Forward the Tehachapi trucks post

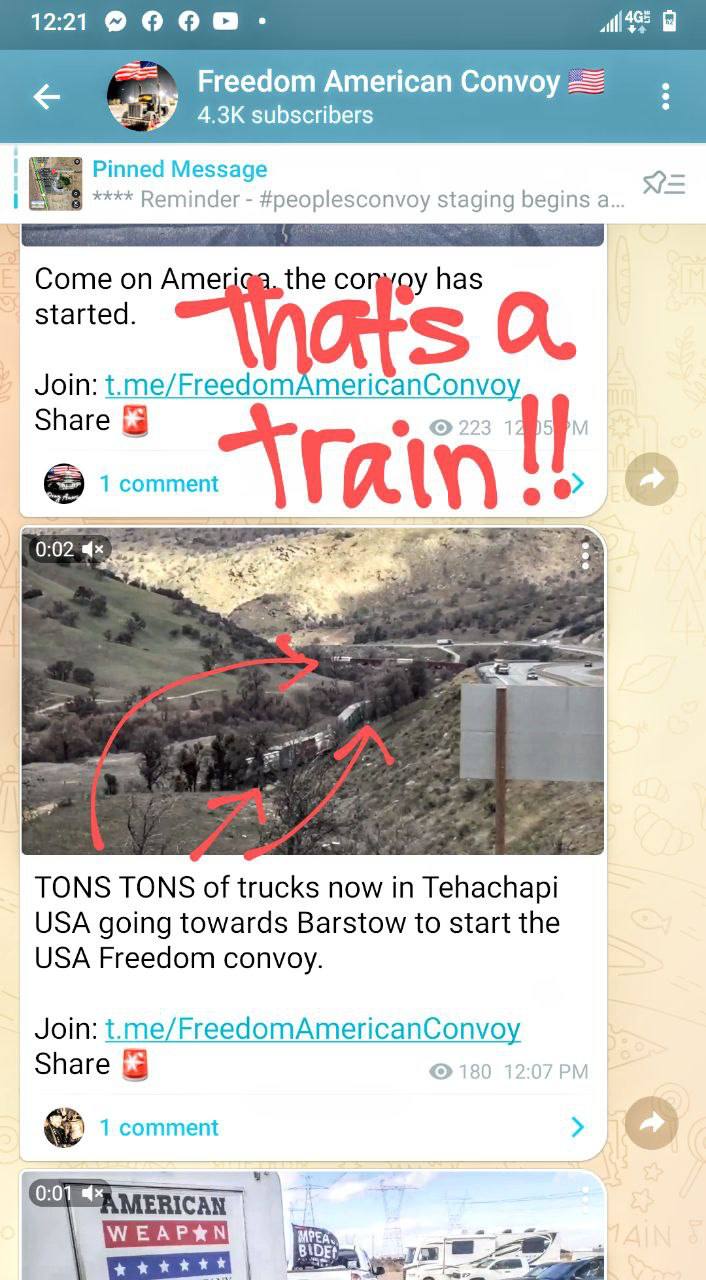pos(651,1123)
